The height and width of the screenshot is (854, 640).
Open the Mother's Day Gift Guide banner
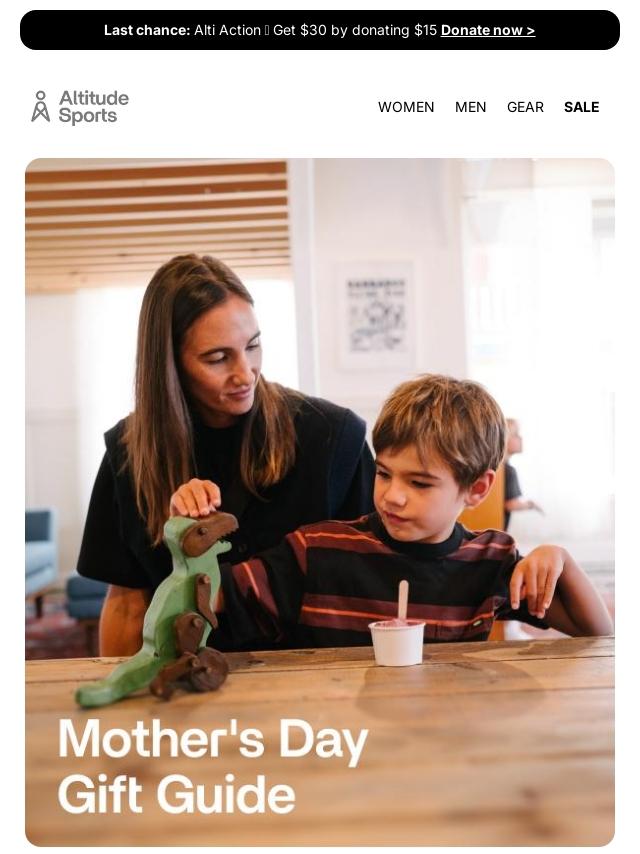pos(320,502)
